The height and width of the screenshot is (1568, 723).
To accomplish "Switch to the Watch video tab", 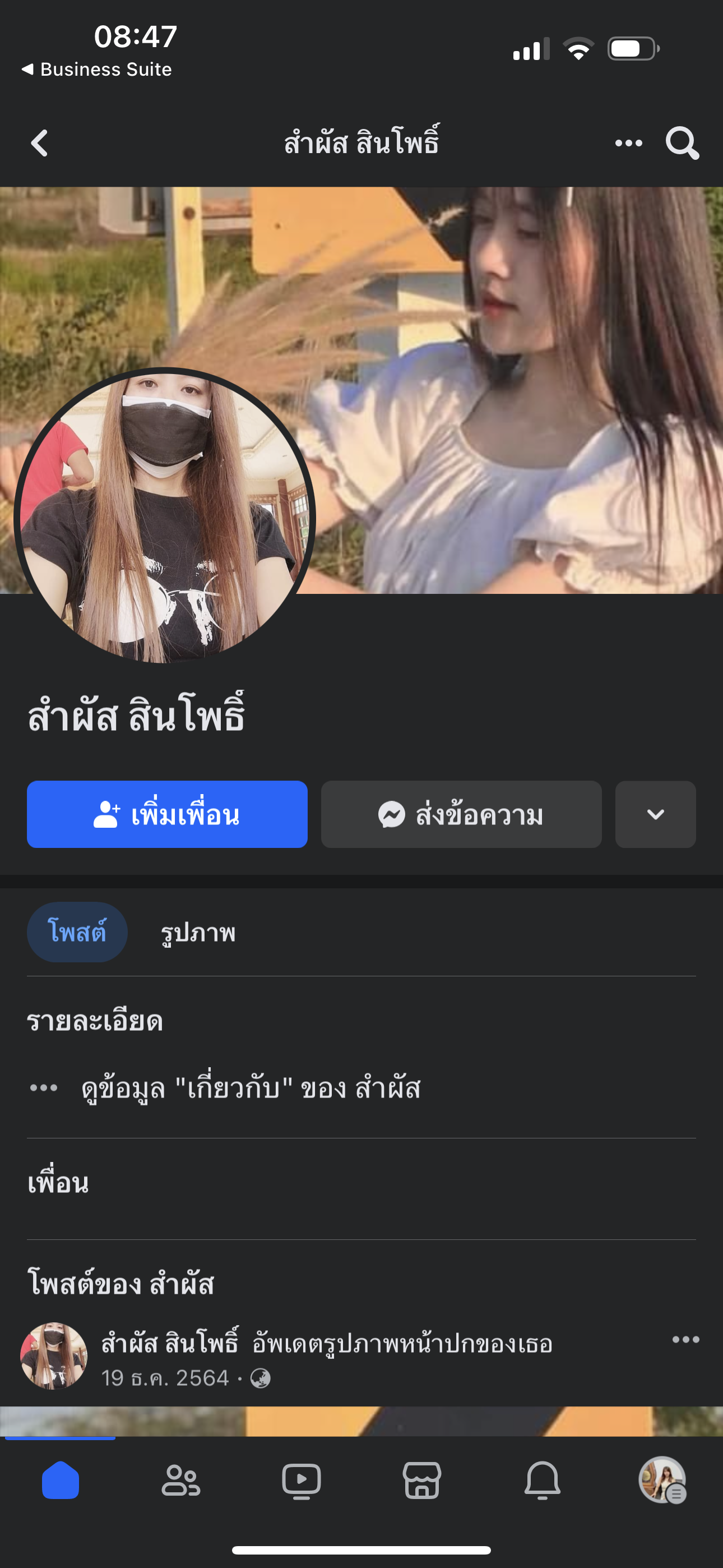I will click(302, 1481).
